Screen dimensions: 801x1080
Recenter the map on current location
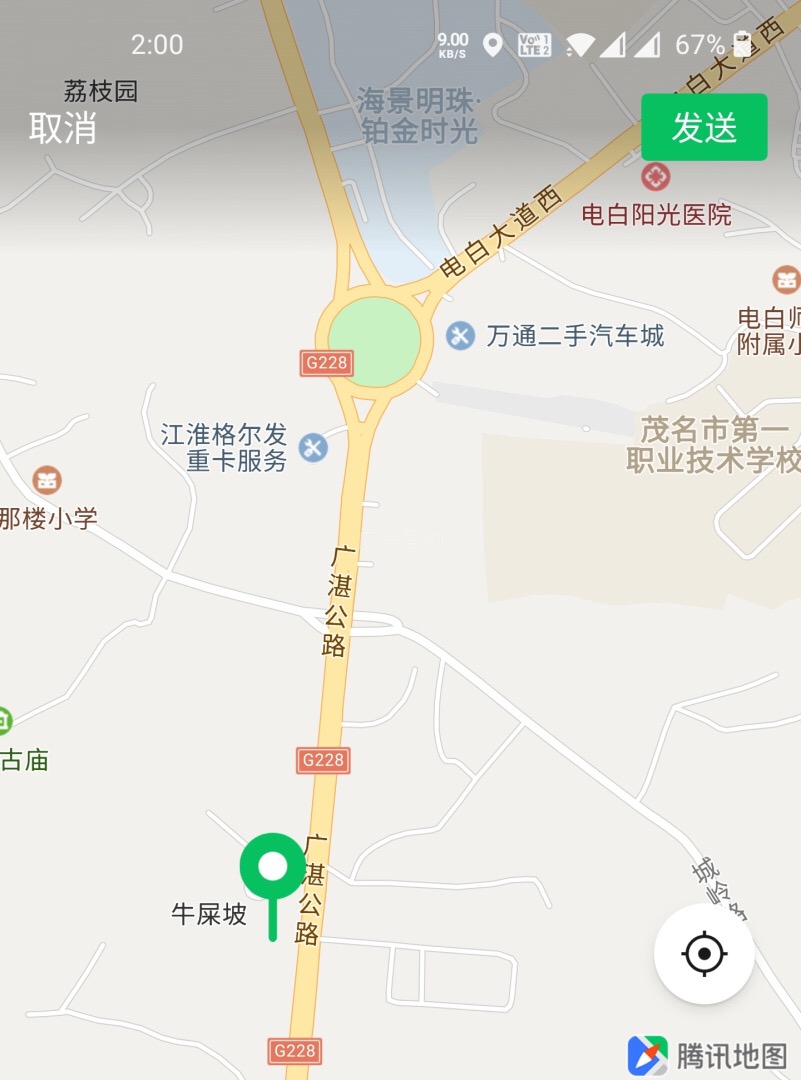coord(704,953)
